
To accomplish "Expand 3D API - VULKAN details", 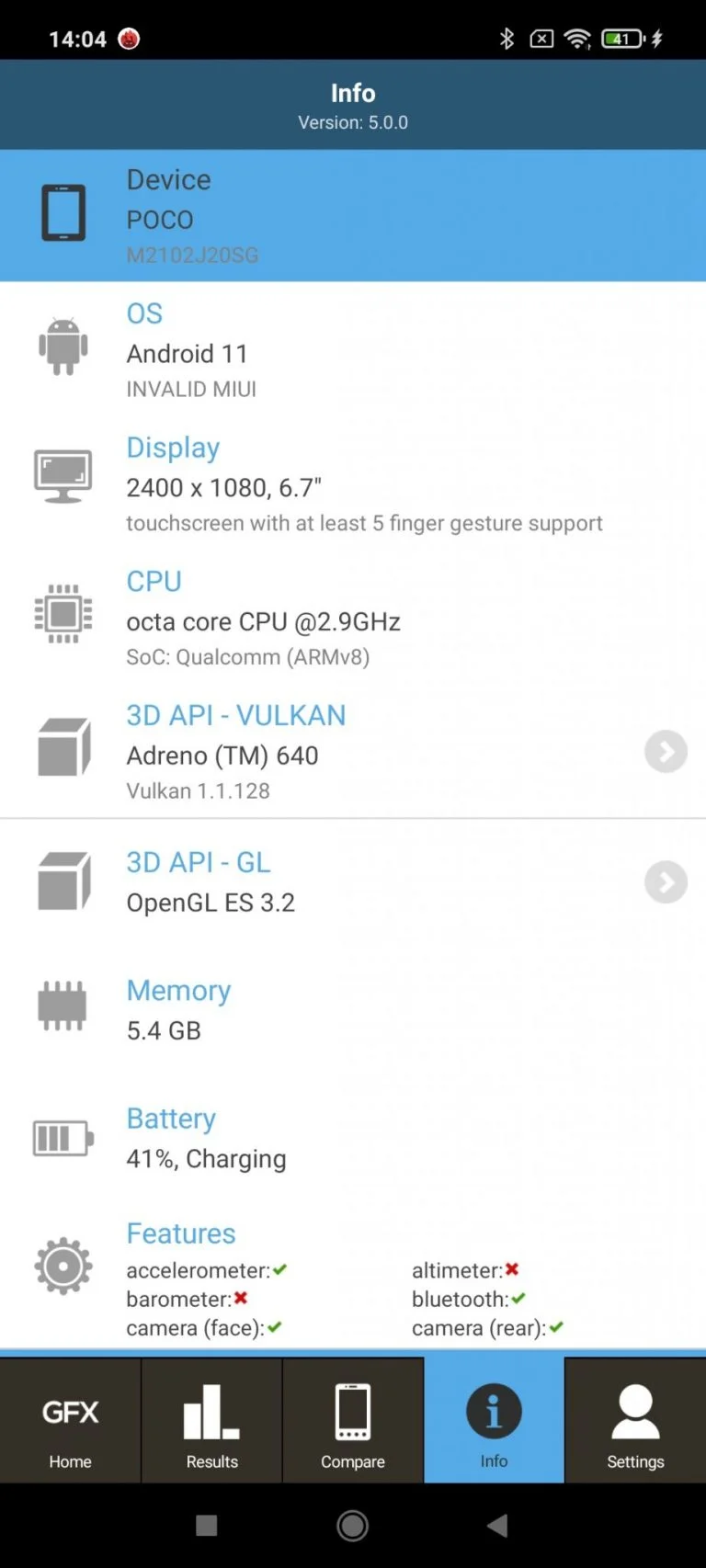I will coord(666,751).
